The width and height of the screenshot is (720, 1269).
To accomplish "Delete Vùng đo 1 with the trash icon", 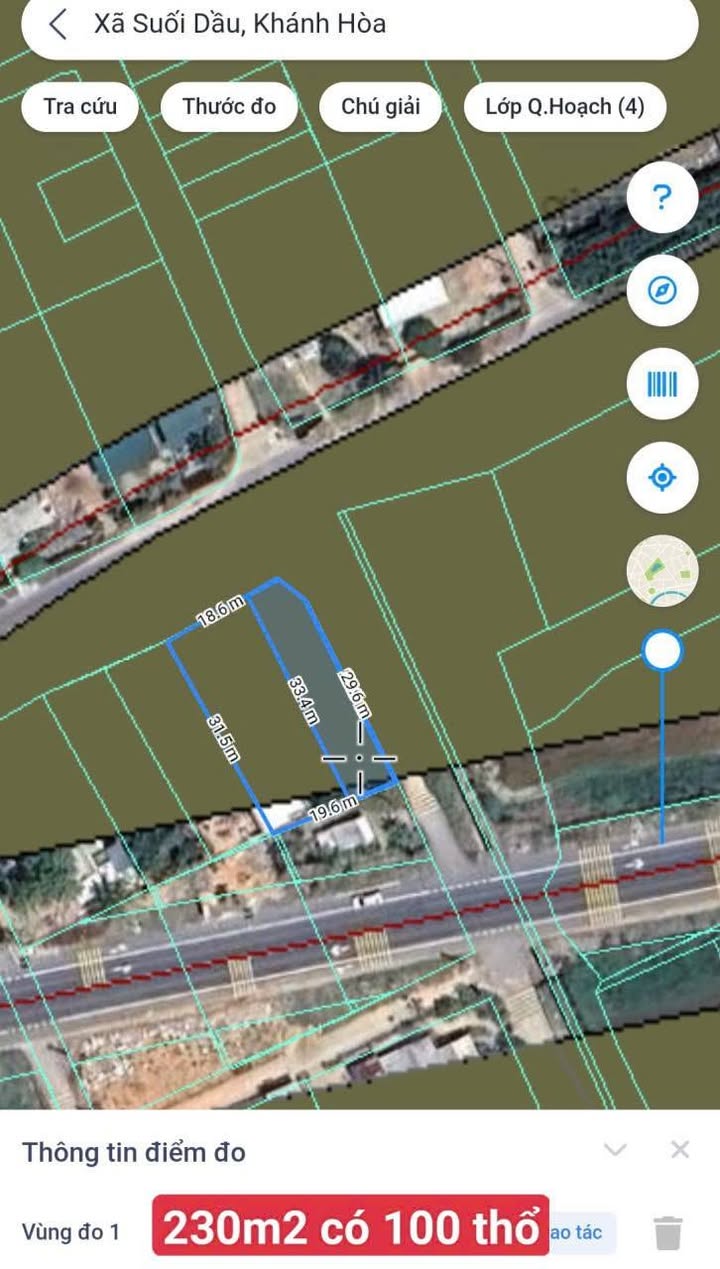I will pyautogui.click(x=668, y=1232).
